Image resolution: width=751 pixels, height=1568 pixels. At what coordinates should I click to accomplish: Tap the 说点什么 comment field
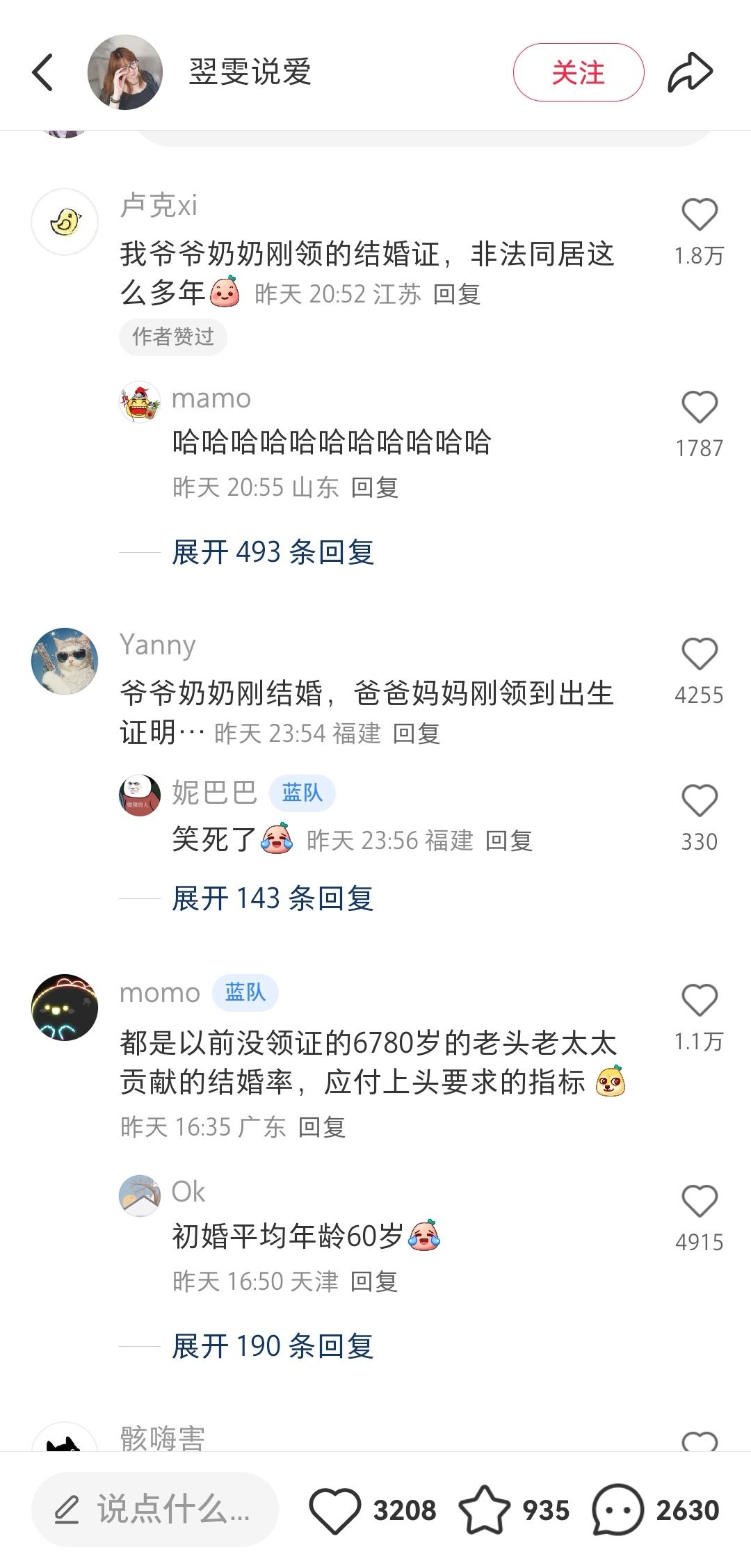[154, 1510]
